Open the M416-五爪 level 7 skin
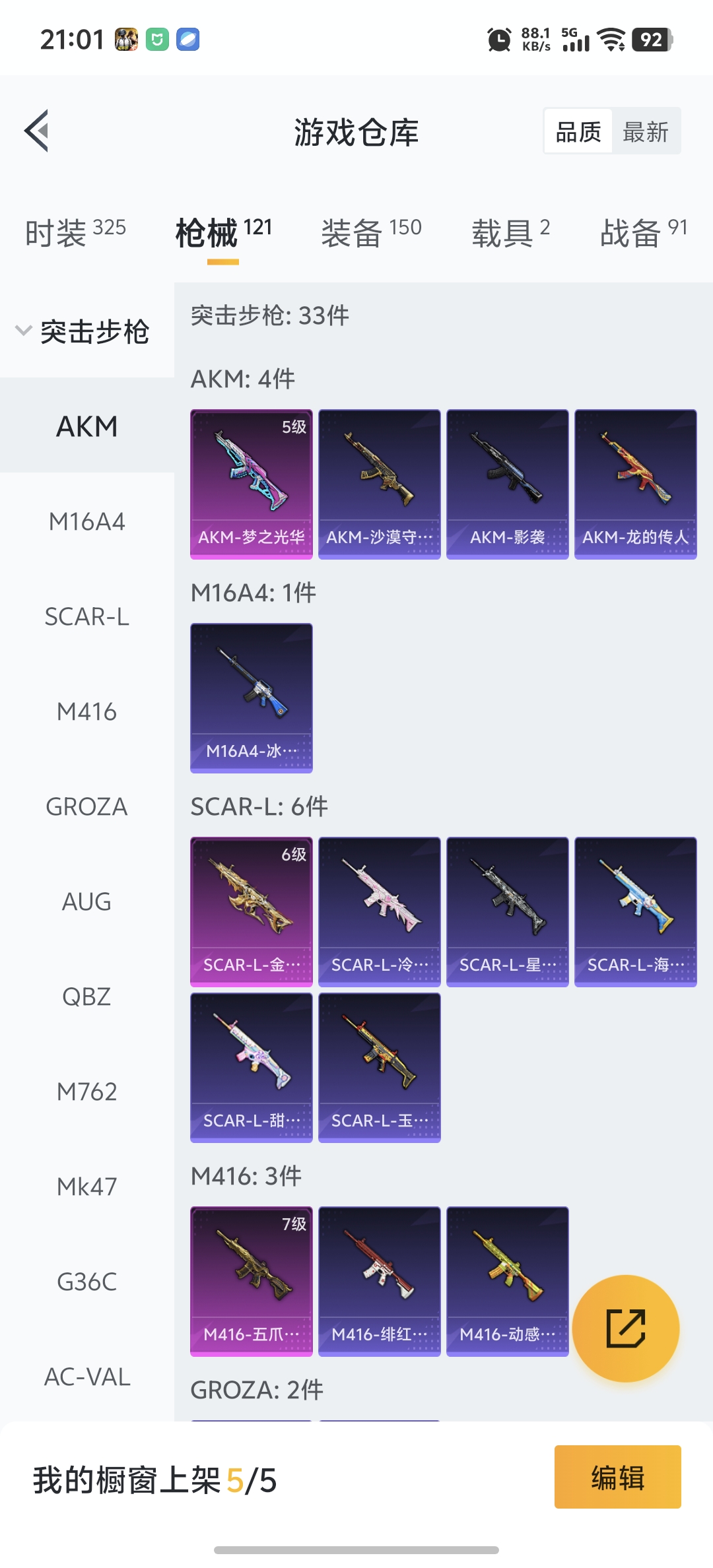This screenshot has width=713, height=1568. click(x=252, y=1282)
